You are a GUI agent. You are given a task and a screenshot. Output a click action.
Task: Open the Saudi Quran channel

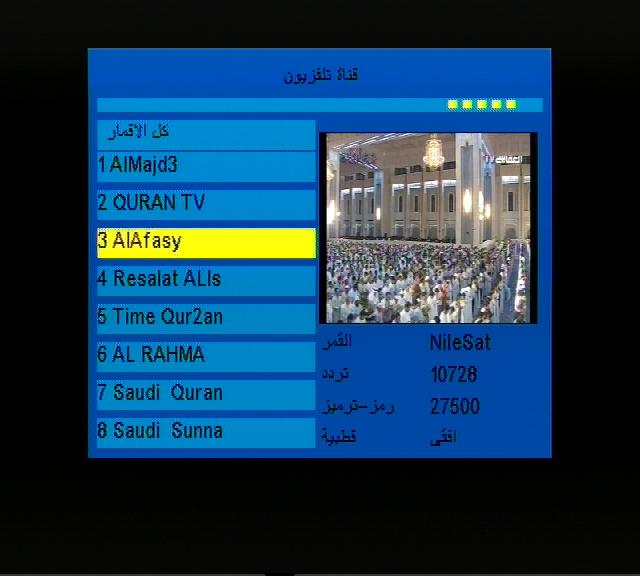[x=205, y=394]
